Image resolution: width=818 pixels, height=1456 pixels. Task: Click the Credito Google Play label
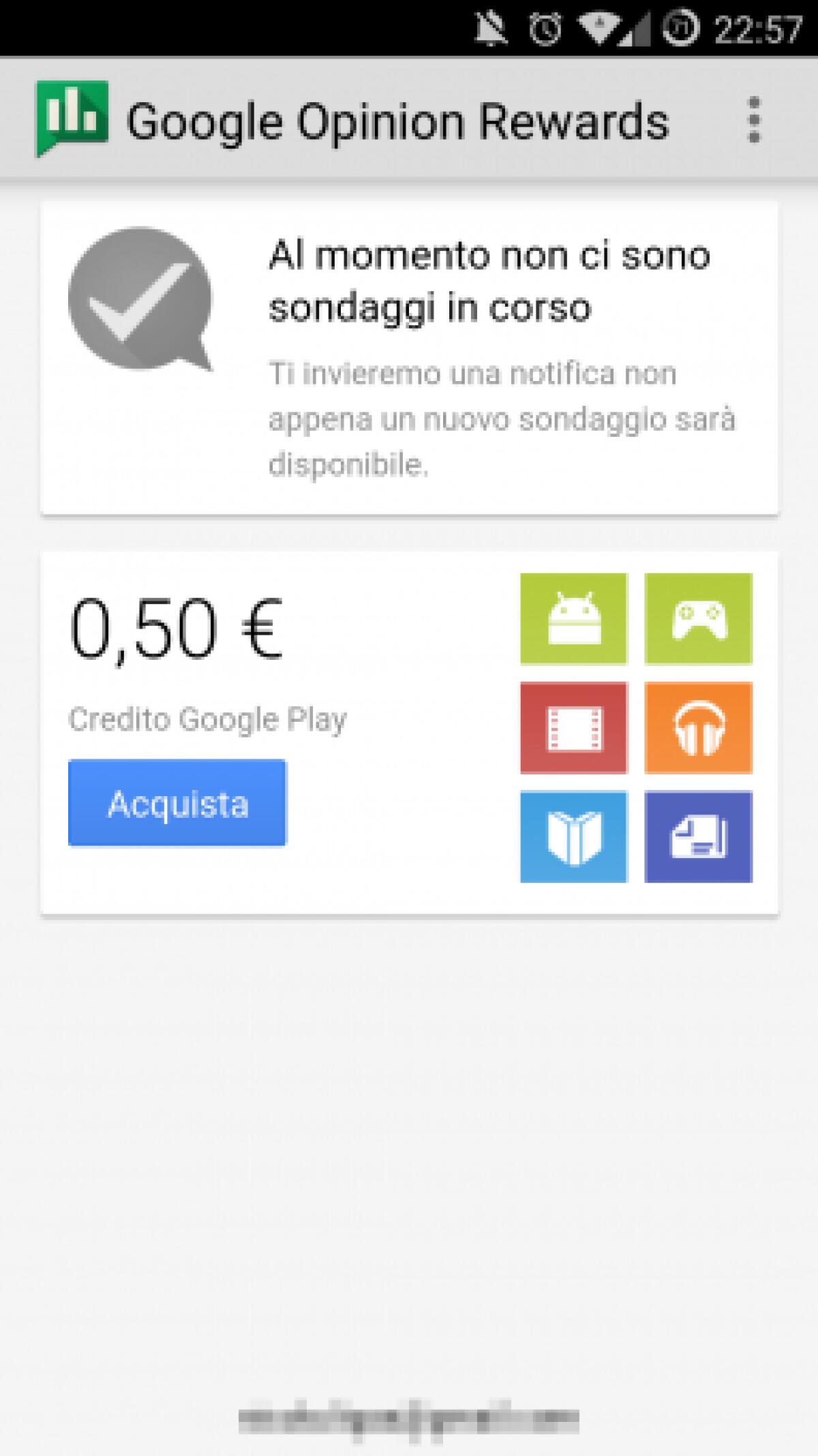pos(208,717)
